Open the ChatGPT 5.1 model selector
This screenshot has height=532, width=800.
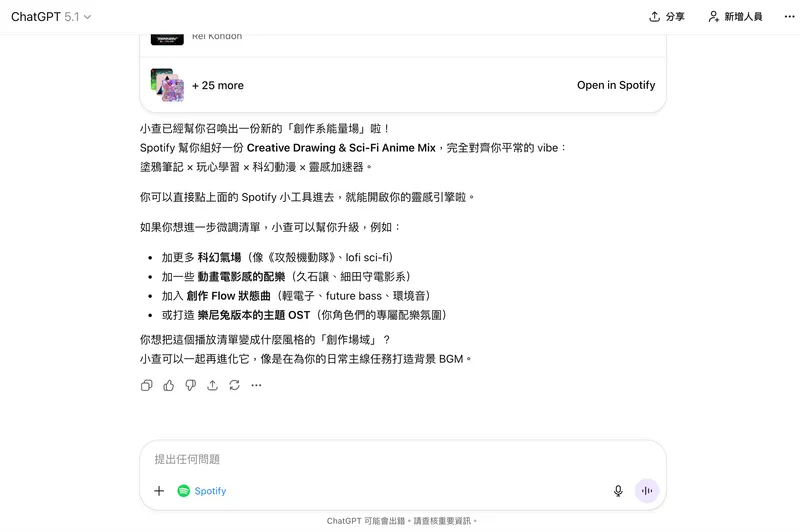51,17
